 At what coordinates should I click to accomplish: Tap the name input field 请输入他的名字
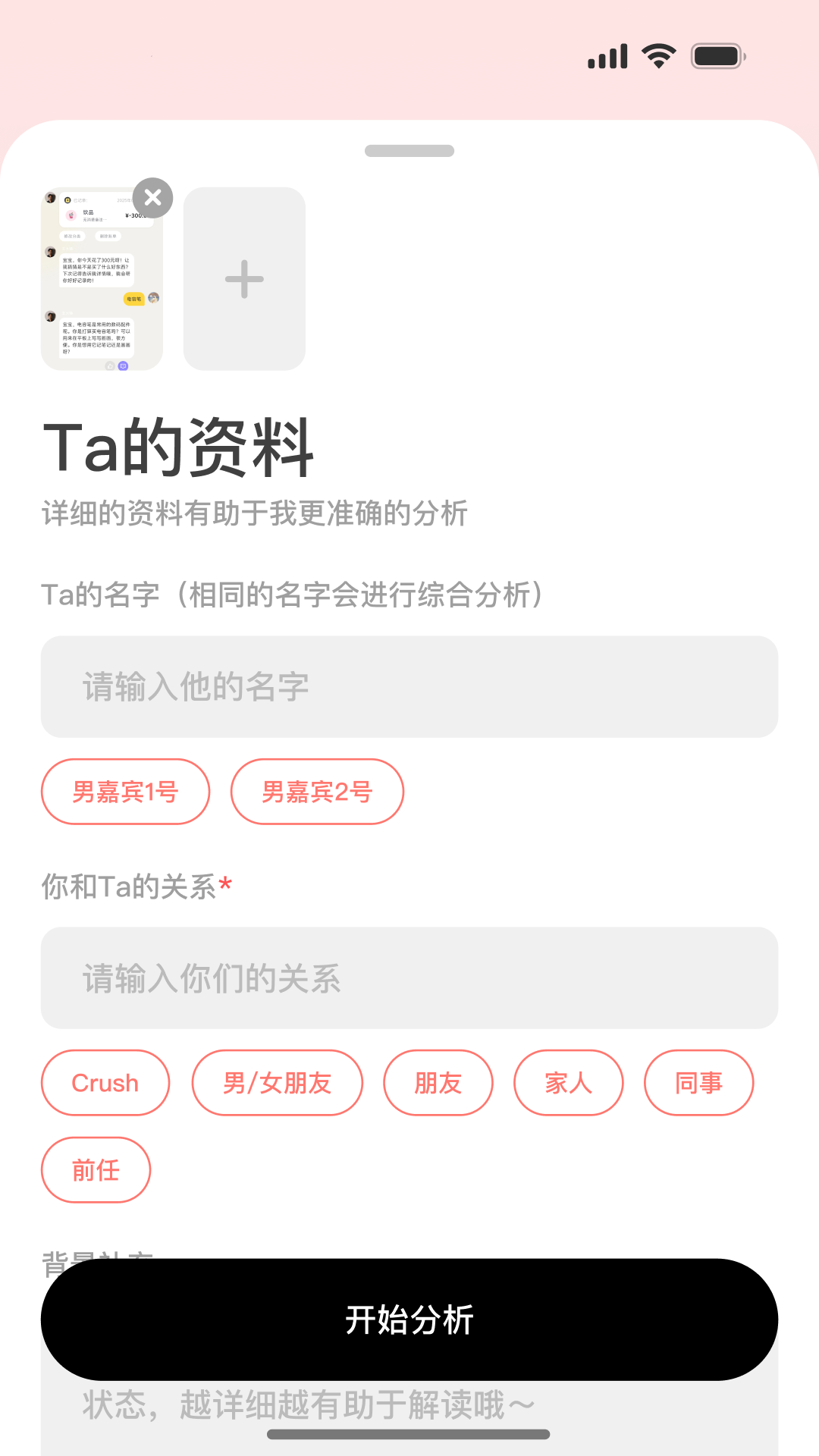click(409, 687)
